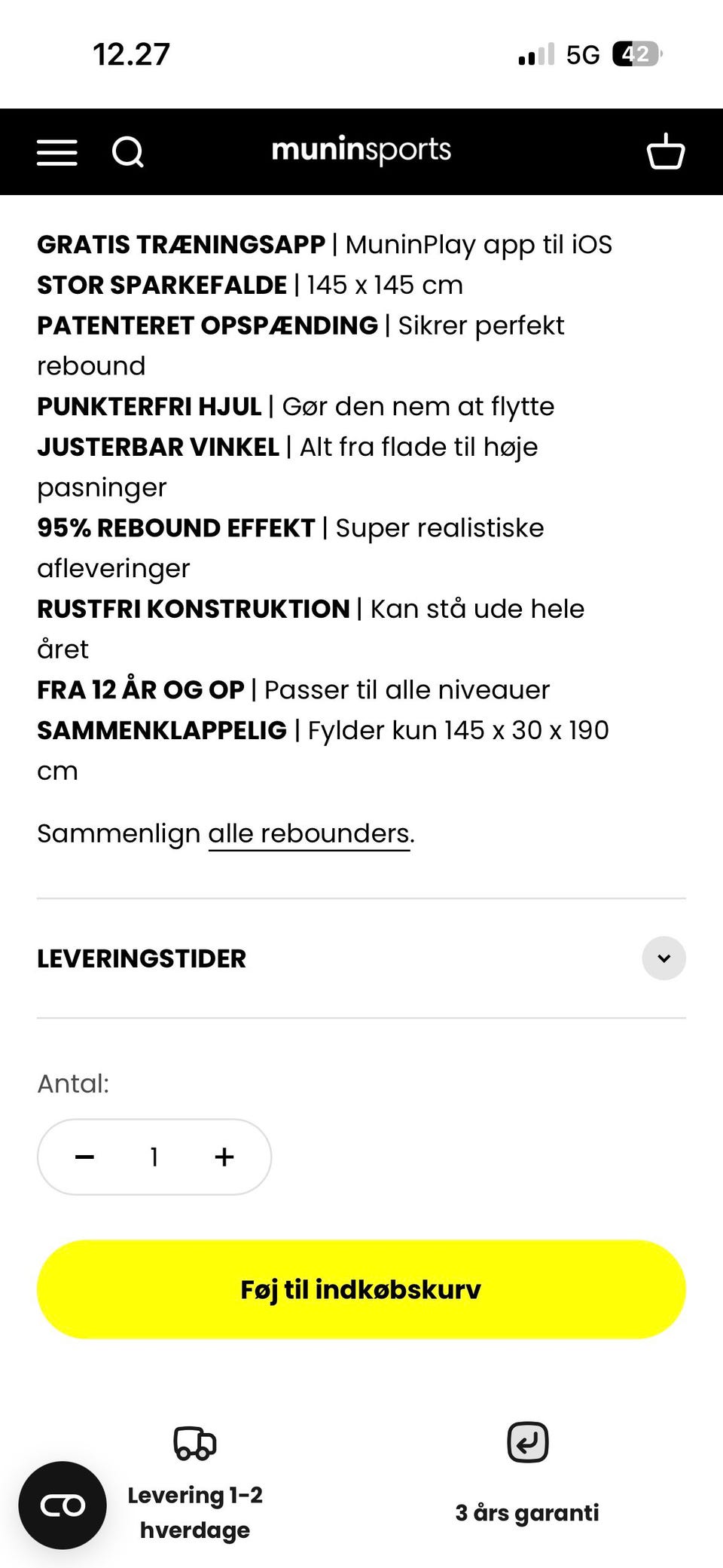Image resolution: width=723 pixels, height=1568 pixels.
Task: Expand the Leveringstider section
Action: pyautogui.click(x=664, y=958)
